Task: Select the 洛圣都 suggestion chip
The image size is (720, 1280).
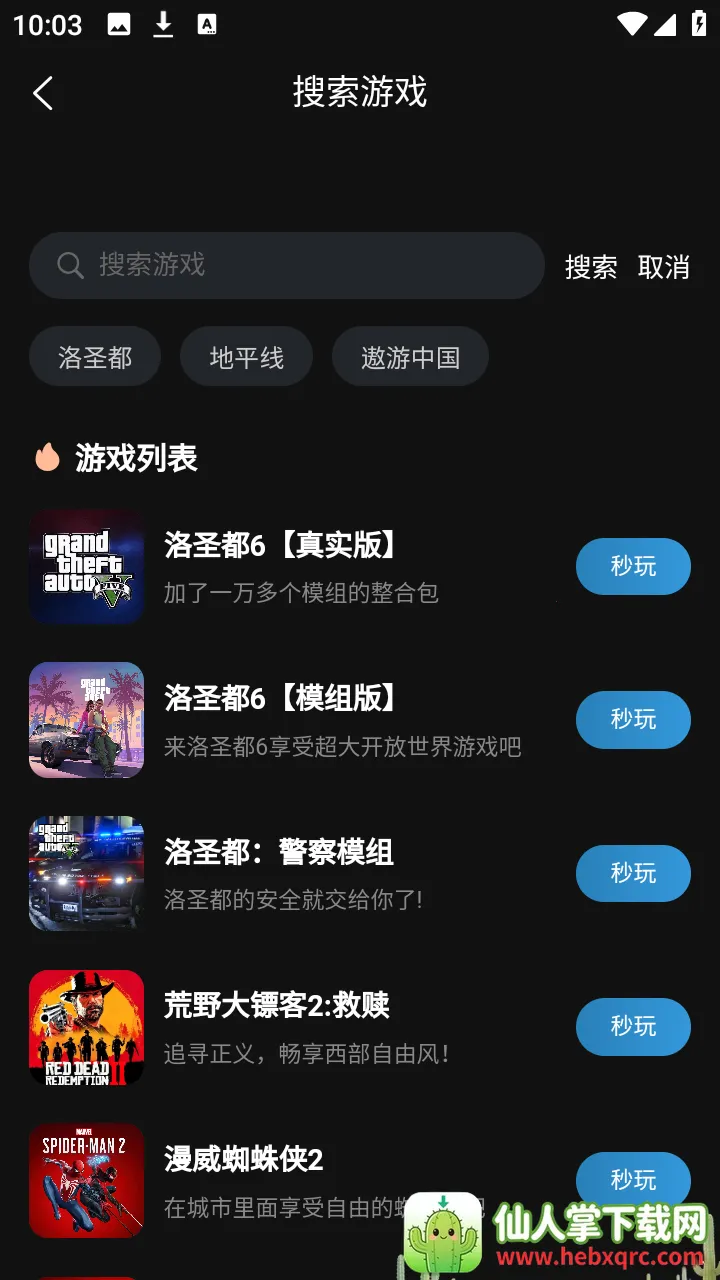Action: tap(95, 357)
